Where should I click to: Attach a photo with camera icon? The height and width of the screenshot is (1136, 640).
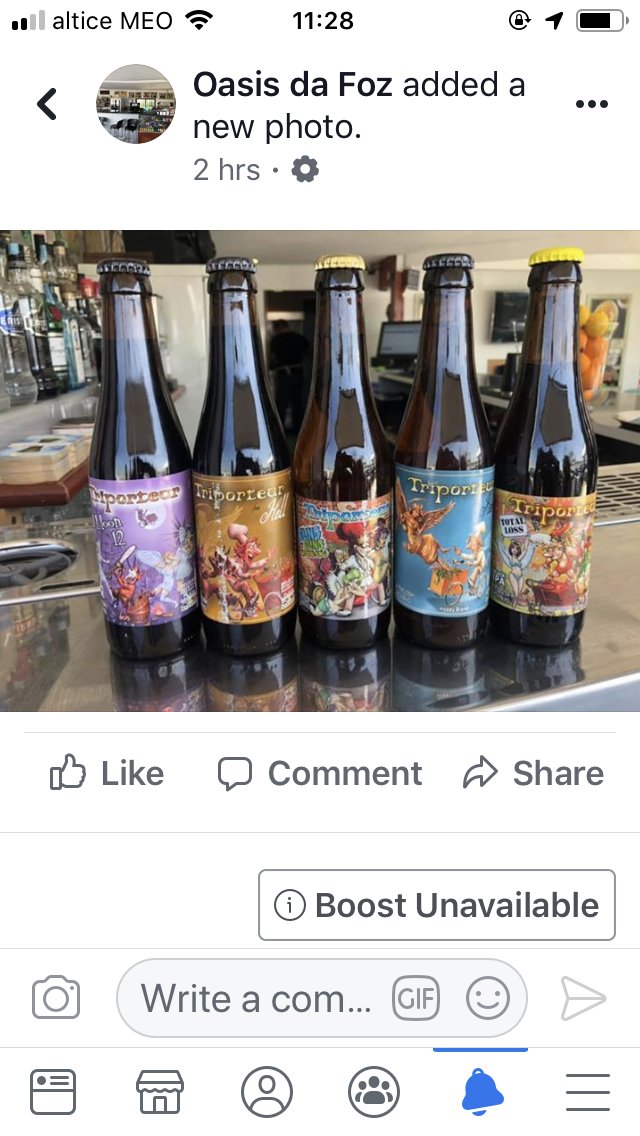tap(56, 998)
